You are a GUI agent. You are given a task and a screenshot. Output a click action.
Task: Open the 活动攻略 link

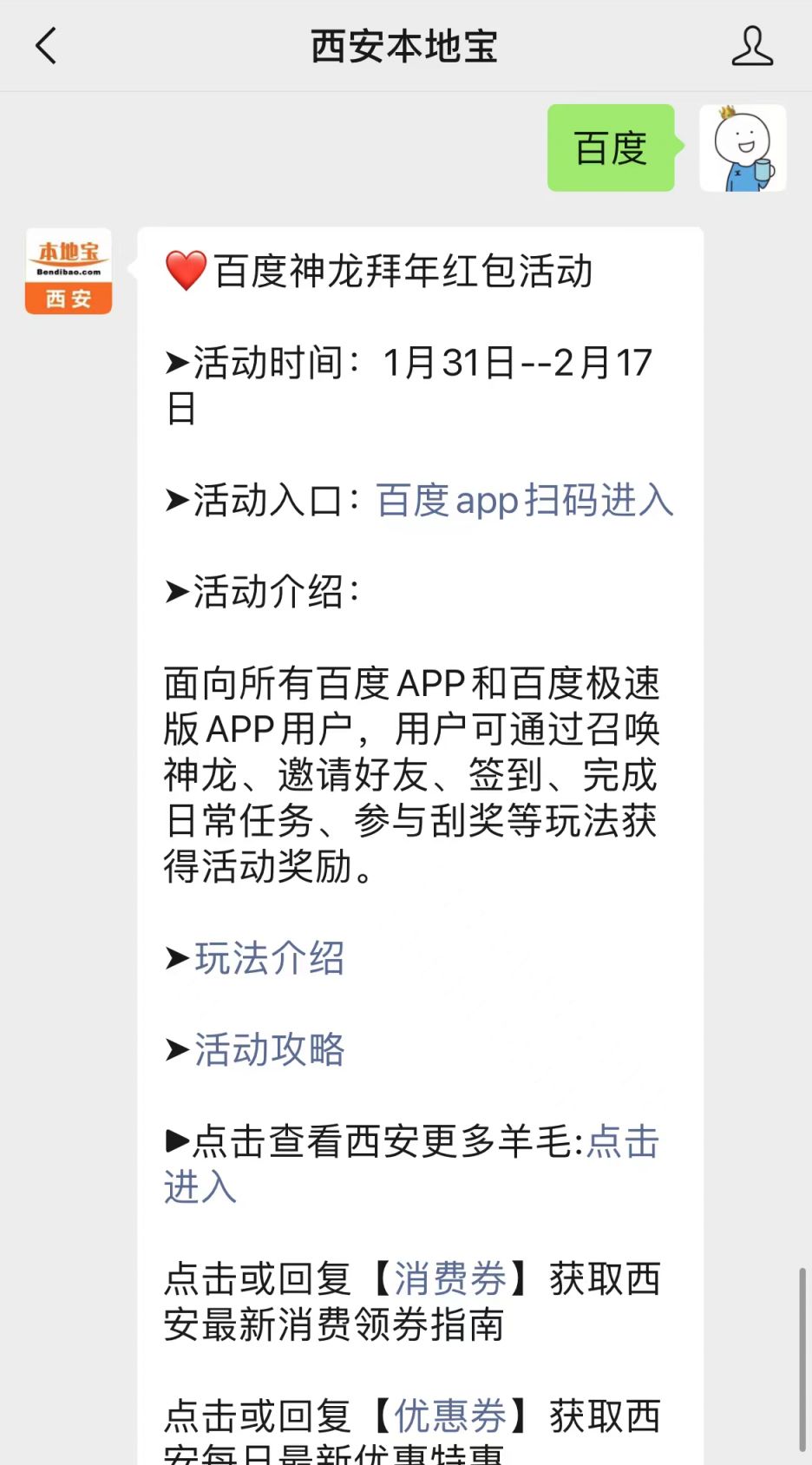pos(269,1051)
